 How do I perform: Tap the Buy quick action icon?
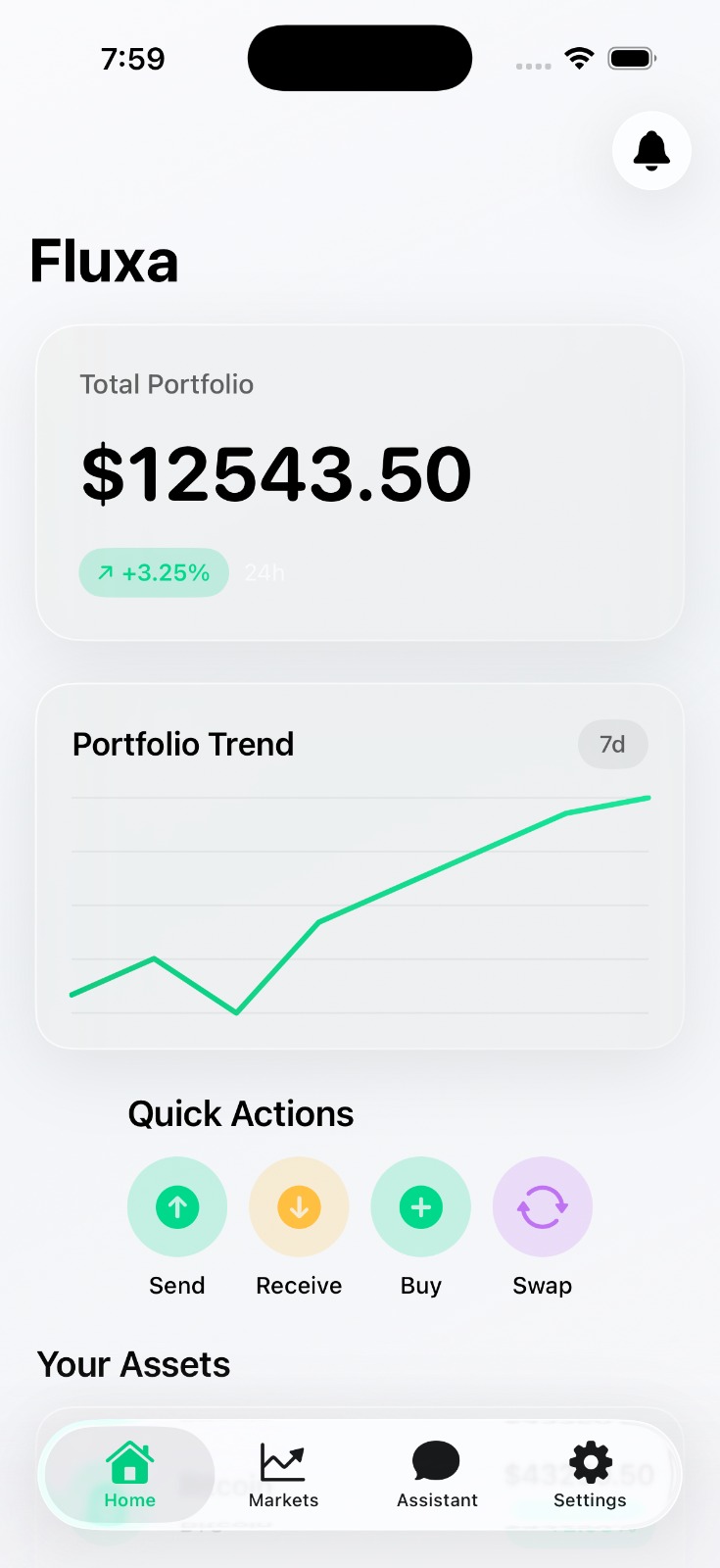click(420, 1206)
